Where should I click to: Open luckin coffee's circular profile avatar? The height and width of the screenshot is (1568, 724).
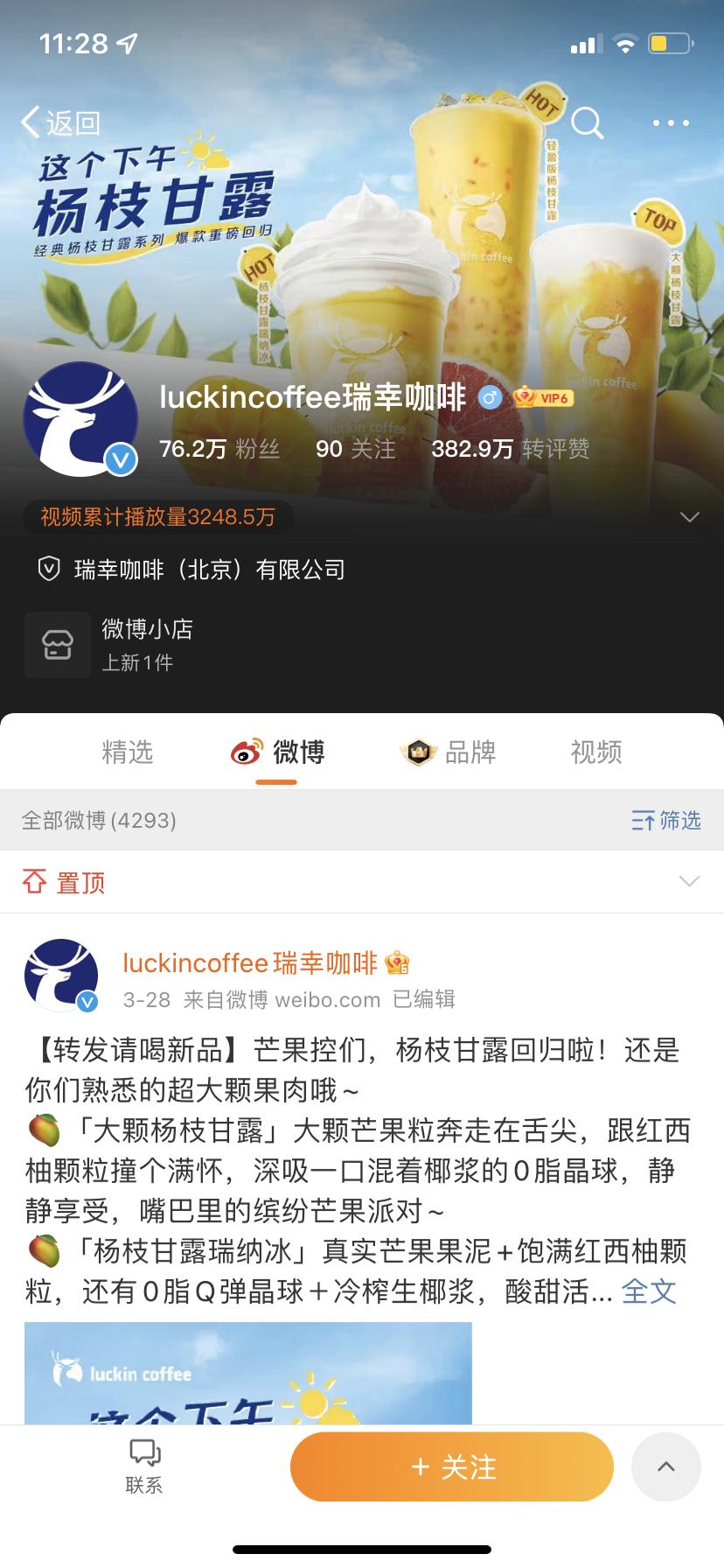point(80,419)
